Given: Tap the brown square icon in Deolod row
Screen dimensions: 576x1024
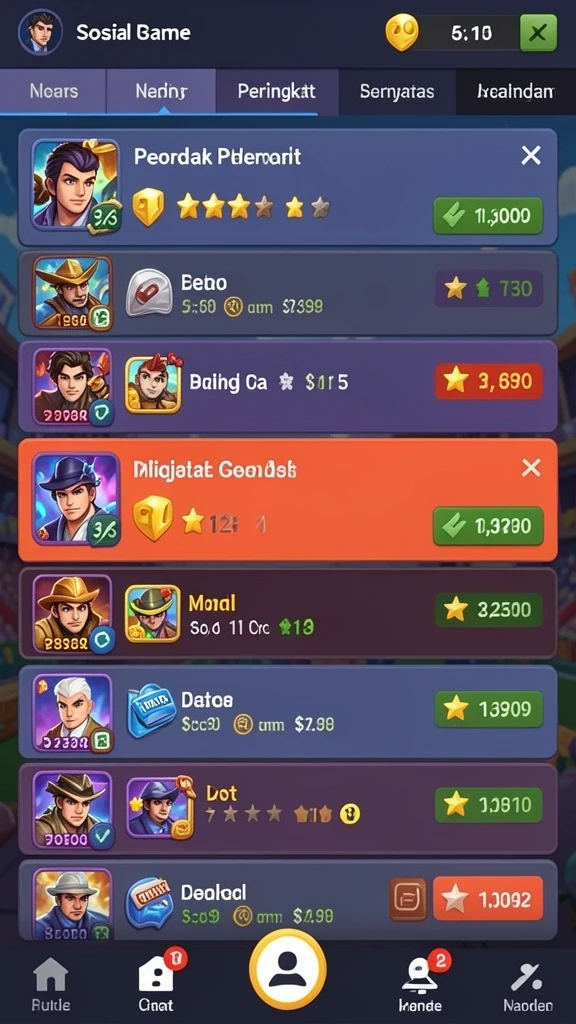Looking at the screenshot, I should point(408,899).
